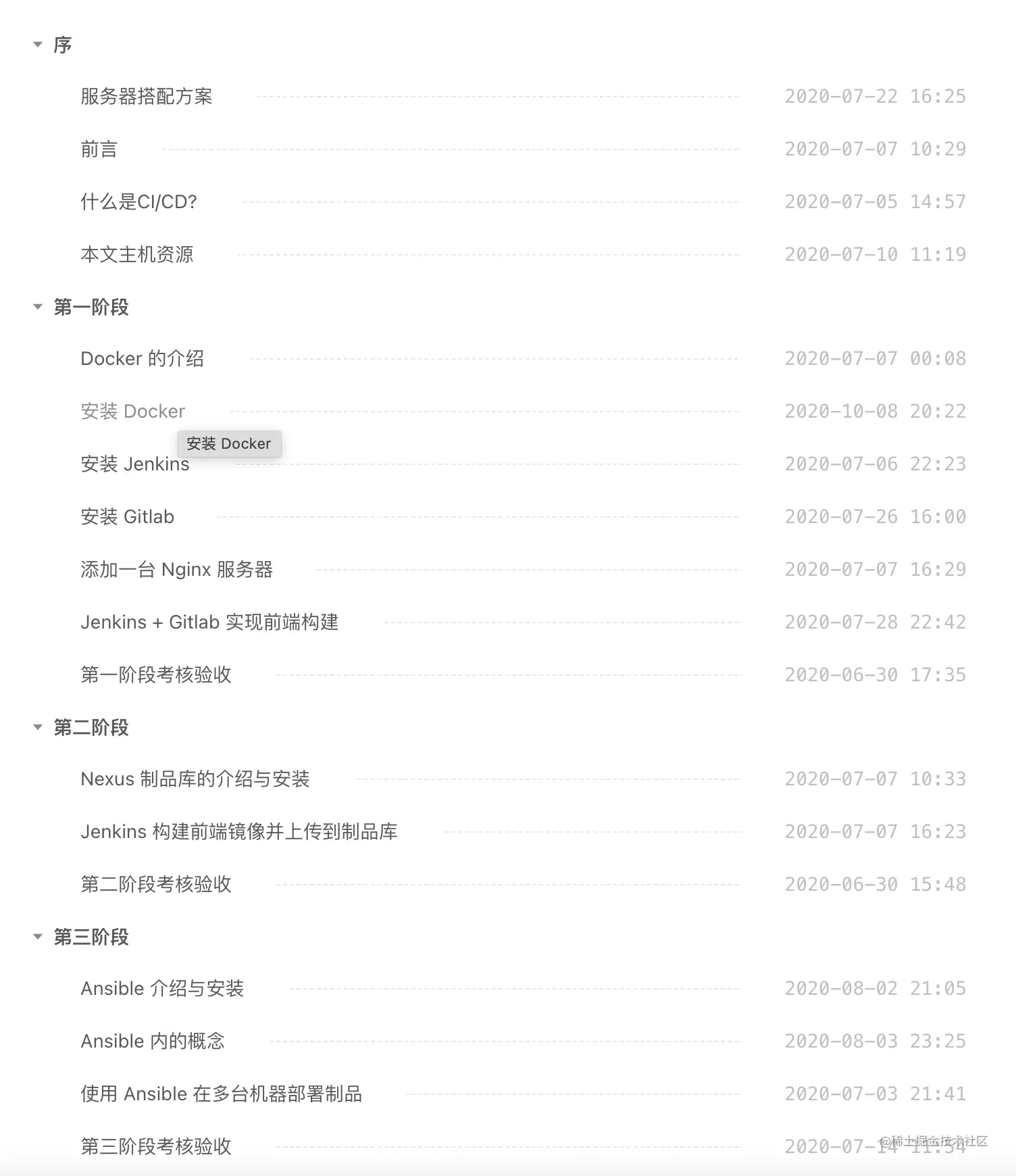Open 本文主机资源 entry
The height and width of the screenshot is (1176, 1016).
pyautogui.click(x=137, y=255)
